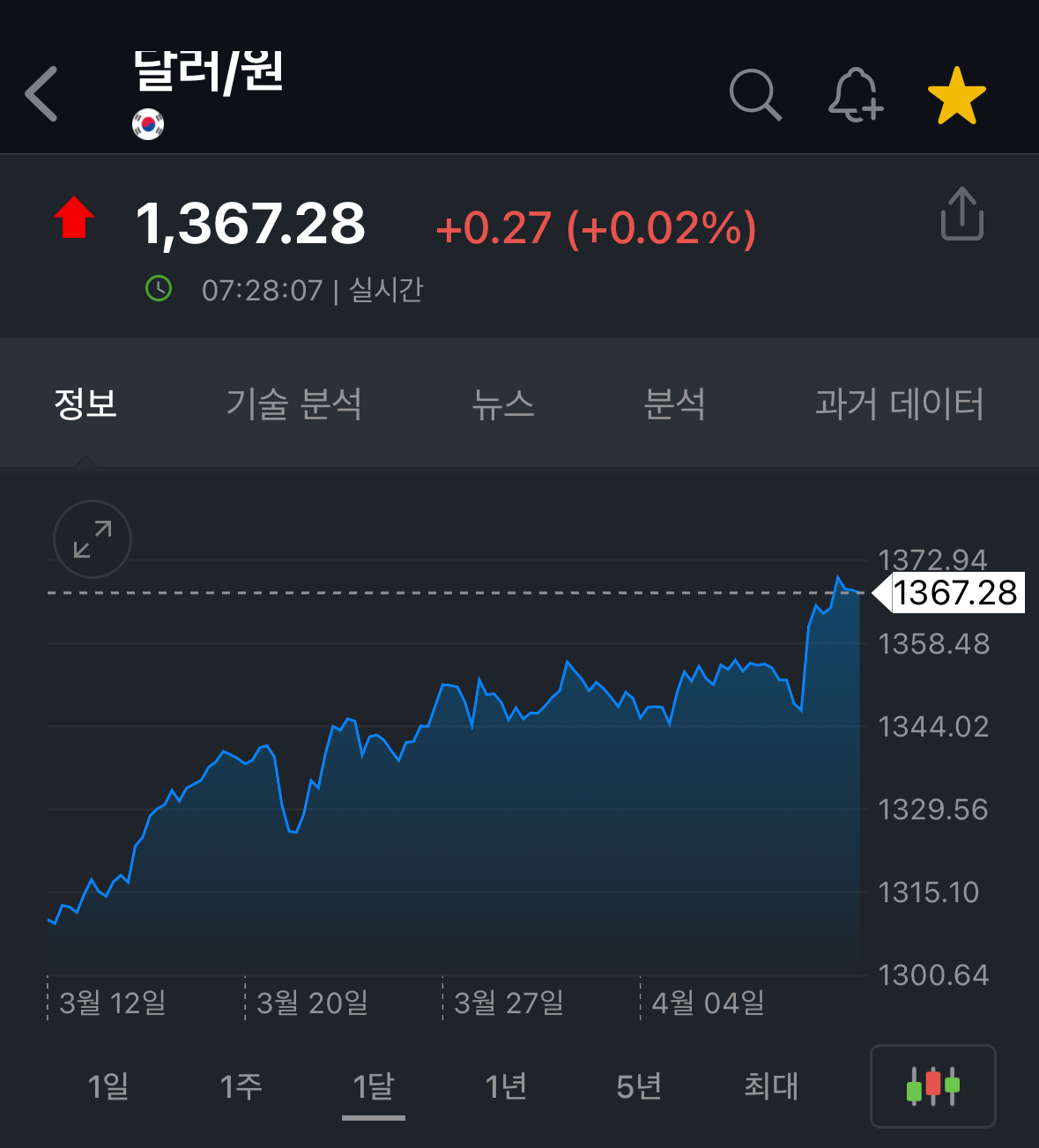Image resolution: width=1039 pixels, height=1148 pixels.
Task: Click the realtime clock icon next to timestamp
Action: pos(159,289)
